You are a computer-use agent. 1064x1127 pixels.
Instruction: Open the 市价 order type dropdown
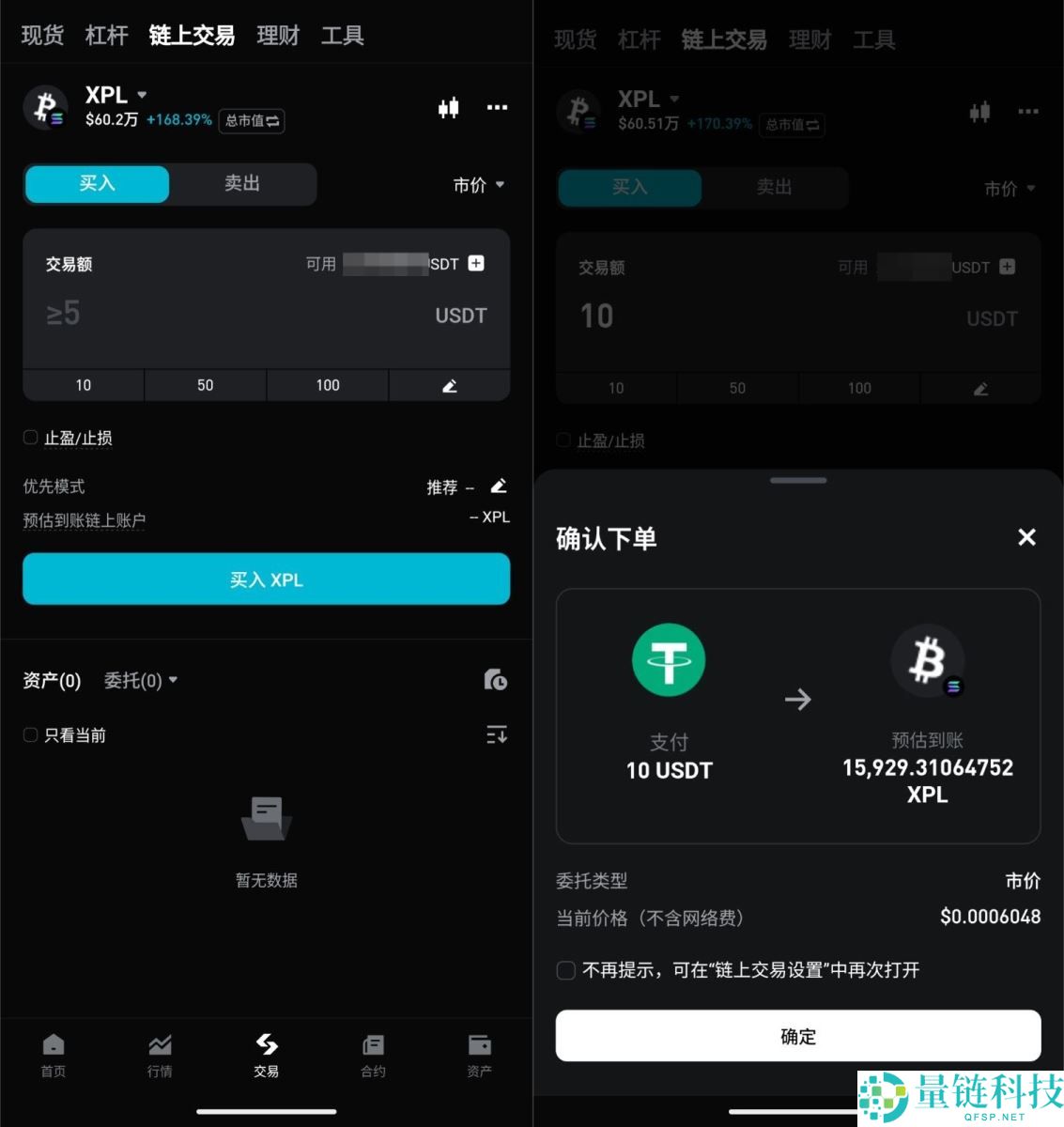coord(478,185)
